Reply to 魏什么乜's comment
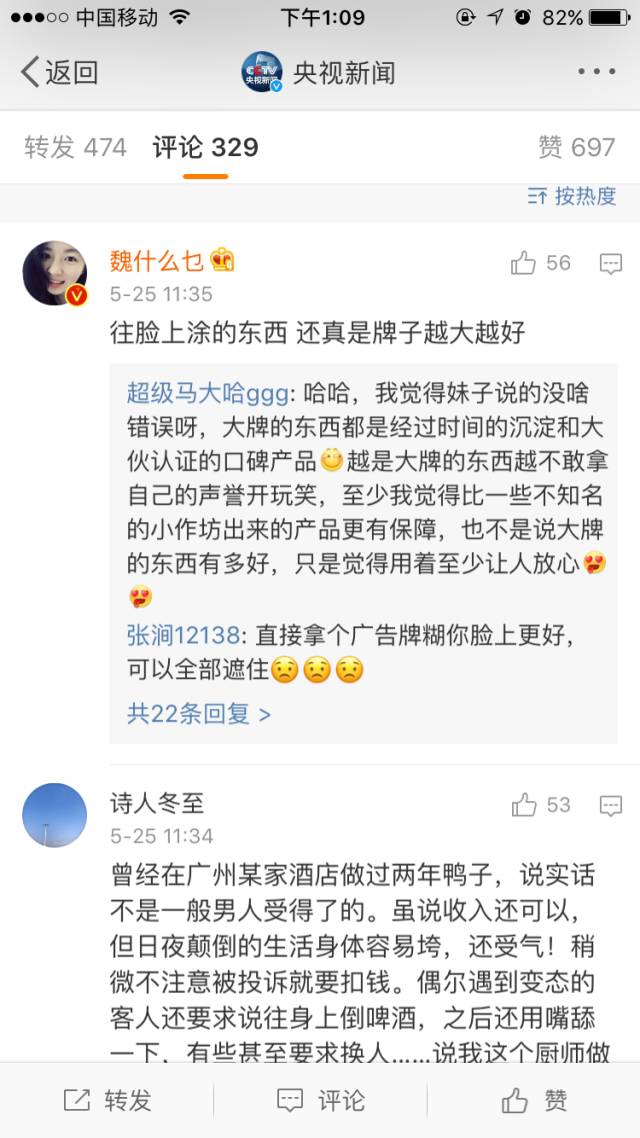The height and width of the screenshot is (1138, 640). 610,264
